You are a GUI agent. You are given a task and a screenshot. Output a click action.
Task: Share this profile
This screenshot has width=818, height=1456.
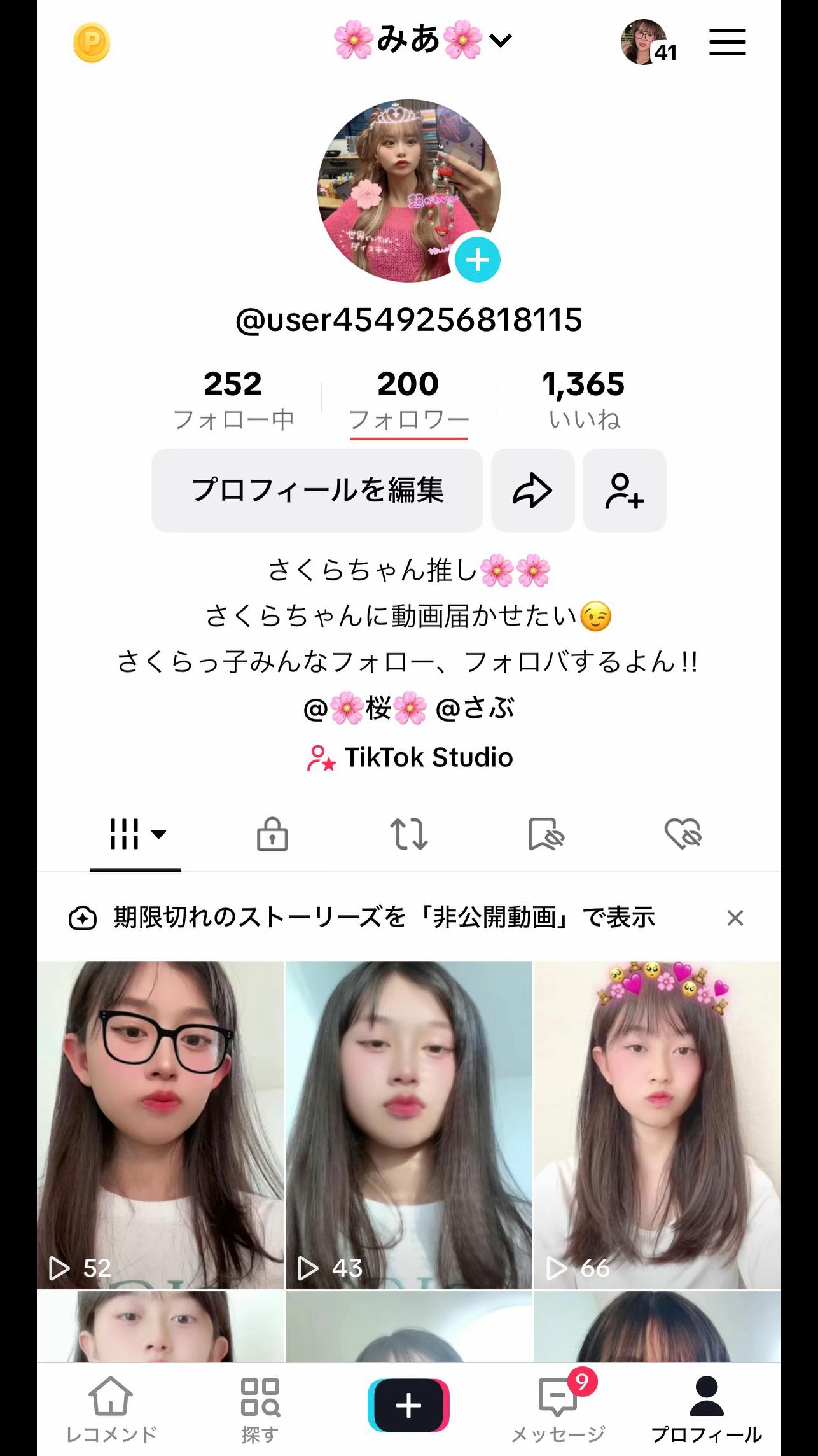tap(532, 490)
